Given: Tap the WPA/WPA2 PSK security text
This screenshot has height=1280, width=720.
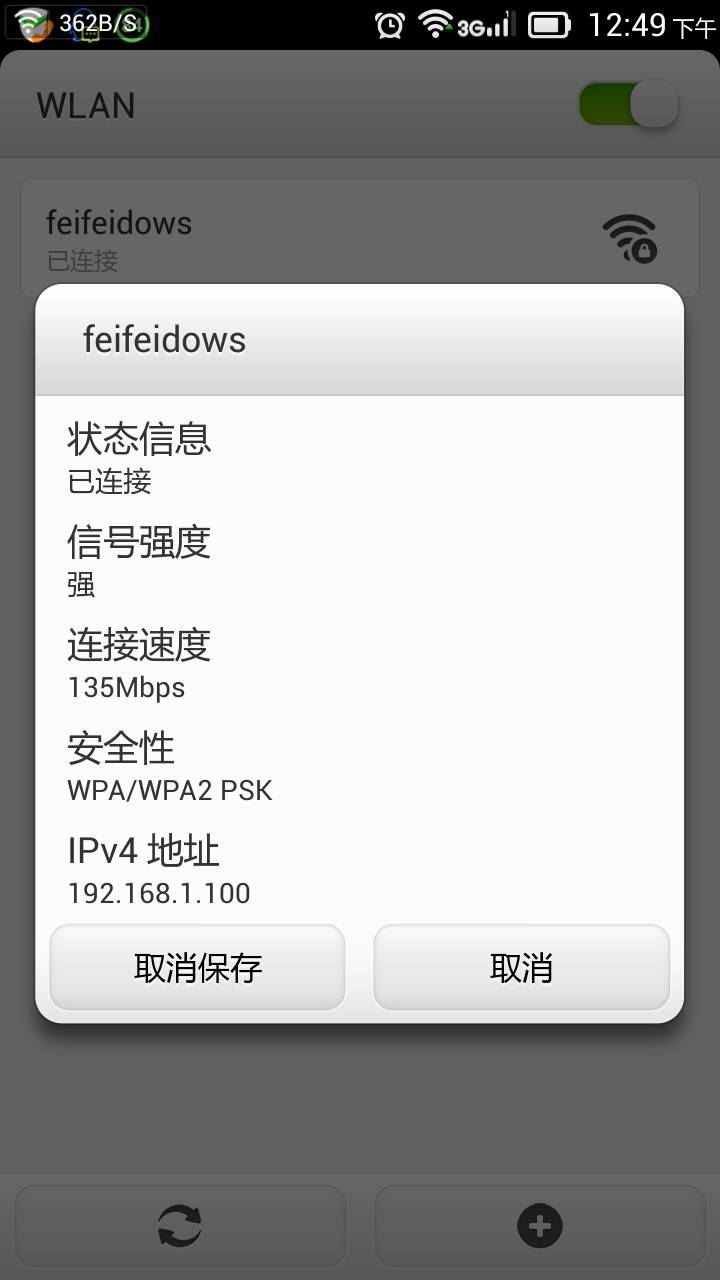Looking at the screenshot, I should tap(169, 790).
